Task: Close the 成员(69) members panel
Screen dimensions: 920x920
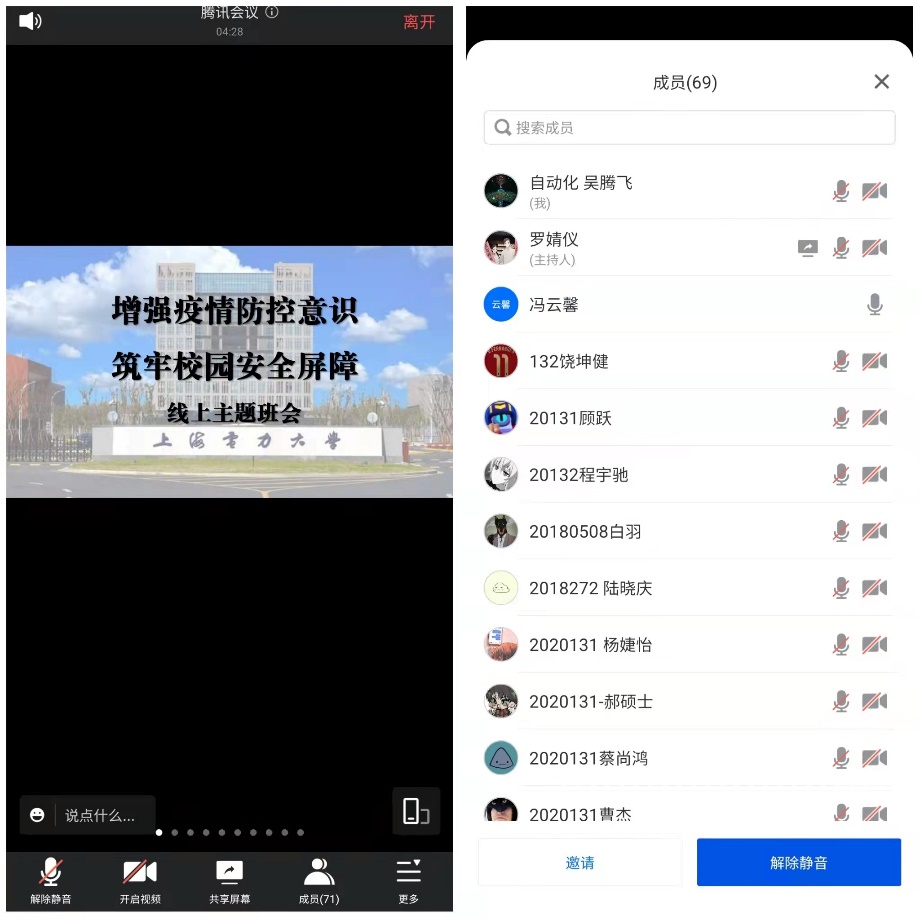Action: [881, 82]
